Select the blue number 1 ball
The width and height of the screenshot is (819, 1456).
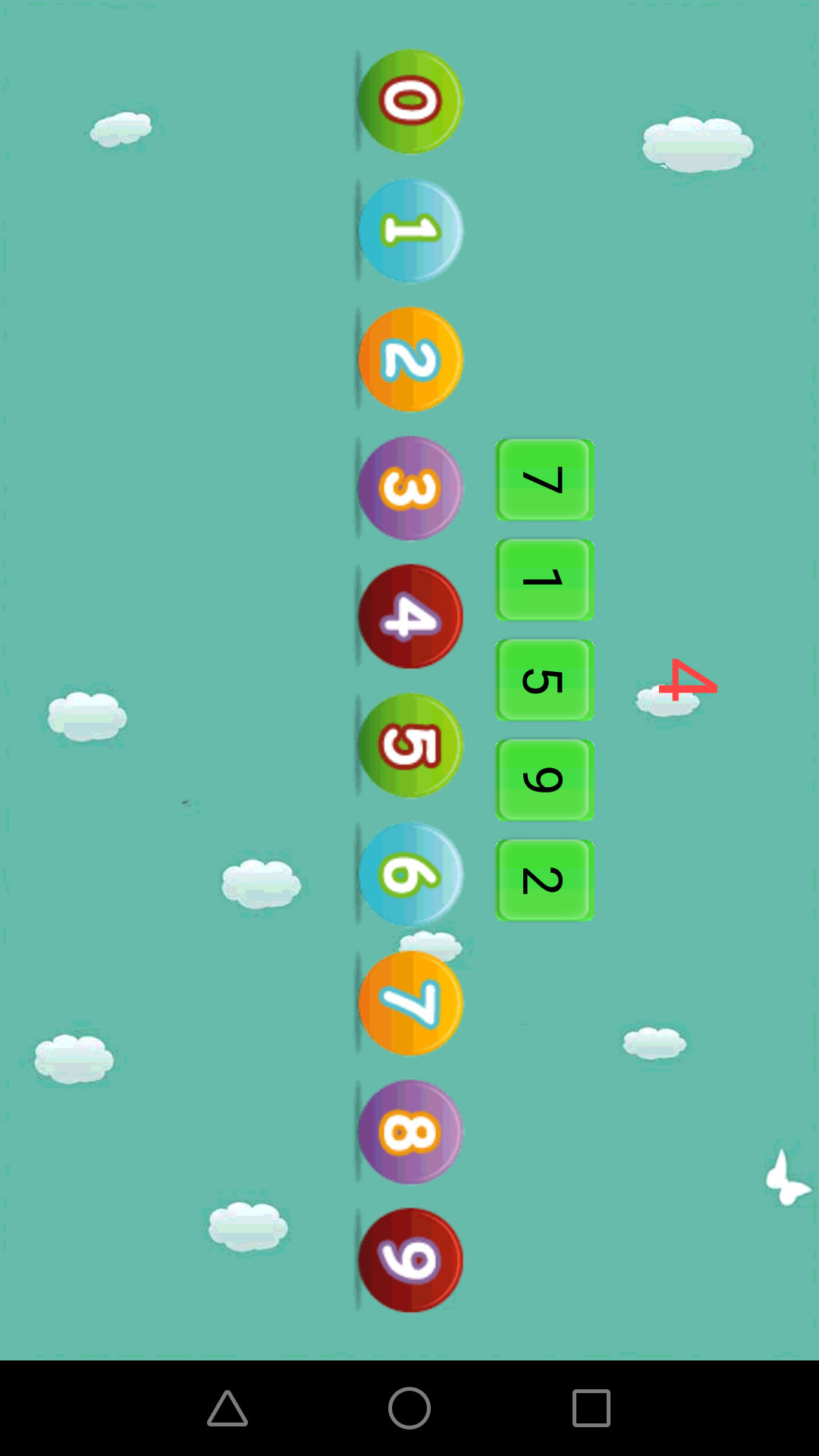click(x=410, y=231)
